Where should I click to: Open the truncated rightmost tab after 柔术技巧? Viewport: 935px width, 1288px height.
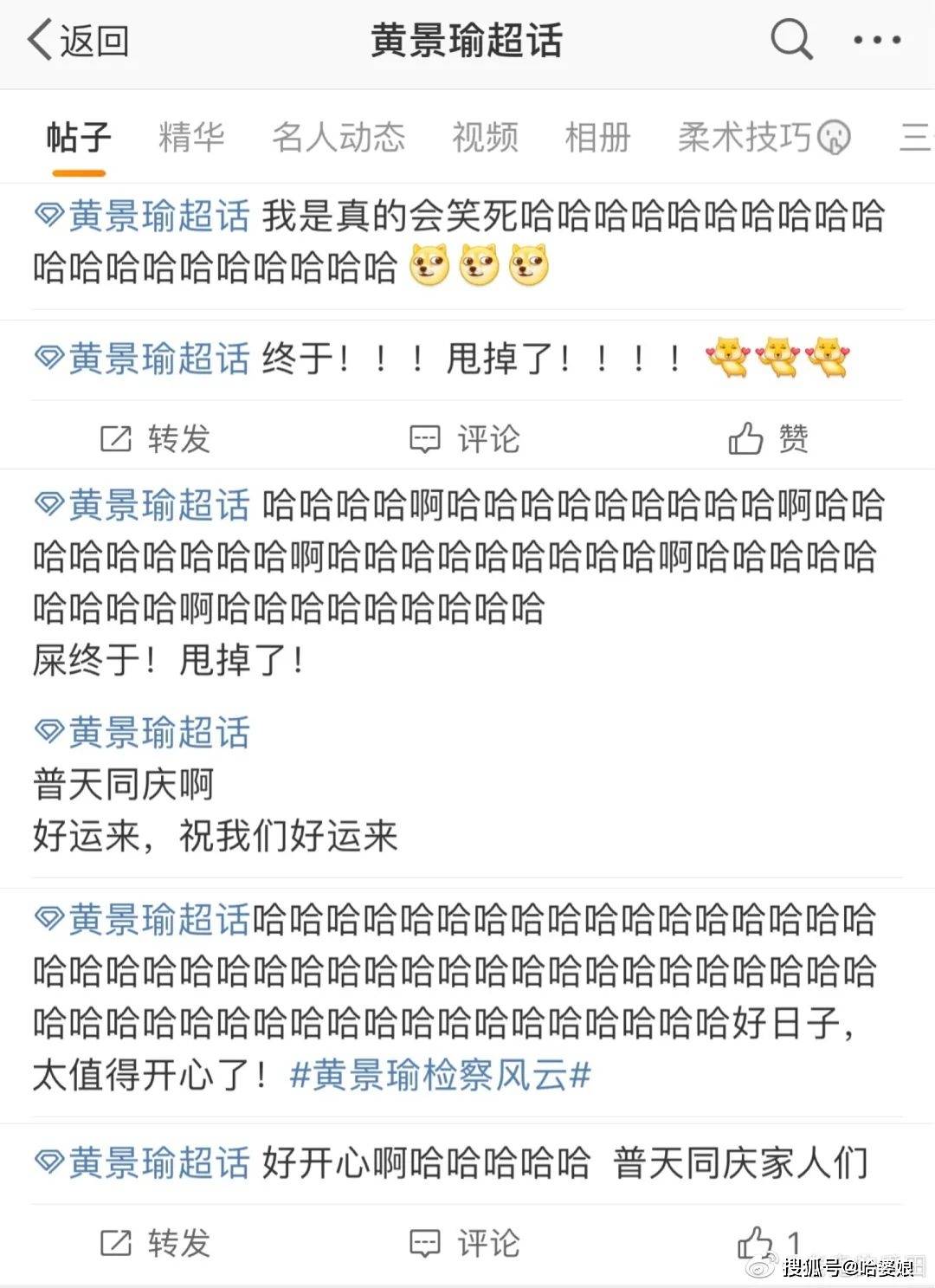click(x=913, y=139)
